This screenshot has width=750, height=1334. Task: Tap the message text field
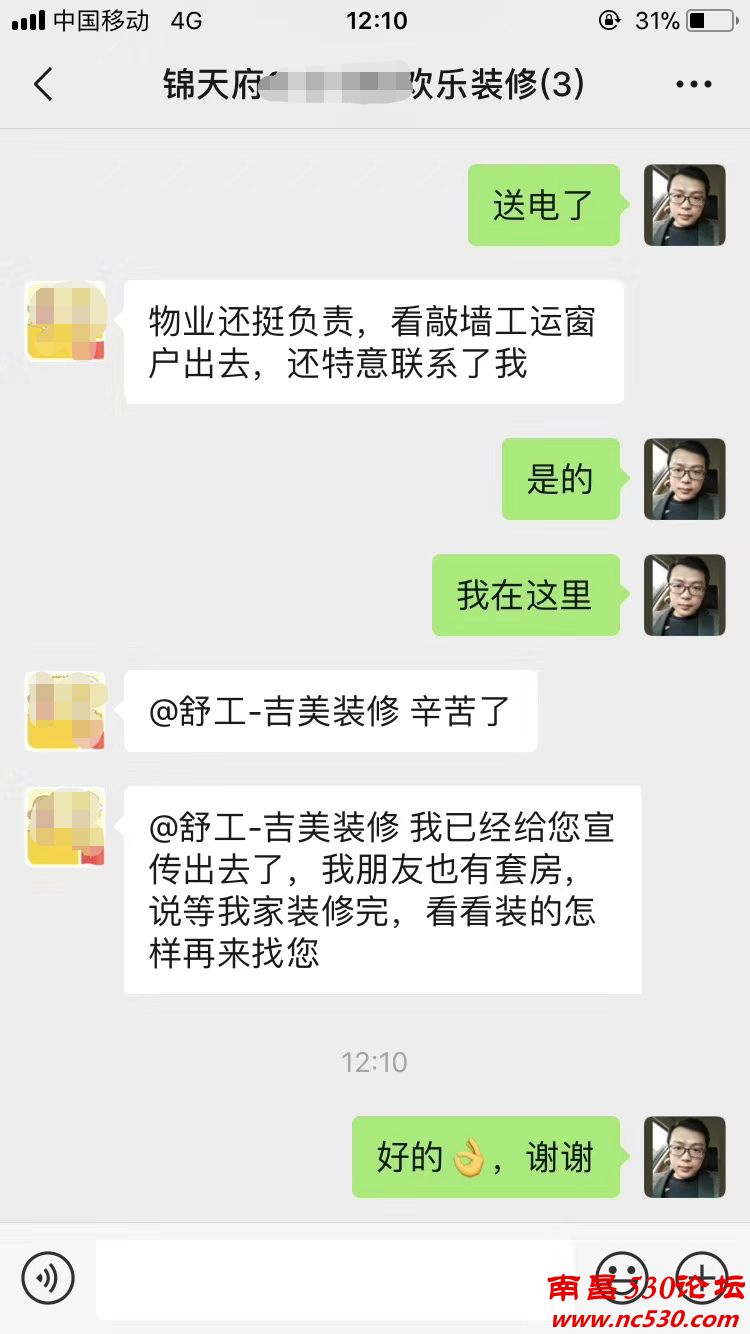[x=335, y=1277]
